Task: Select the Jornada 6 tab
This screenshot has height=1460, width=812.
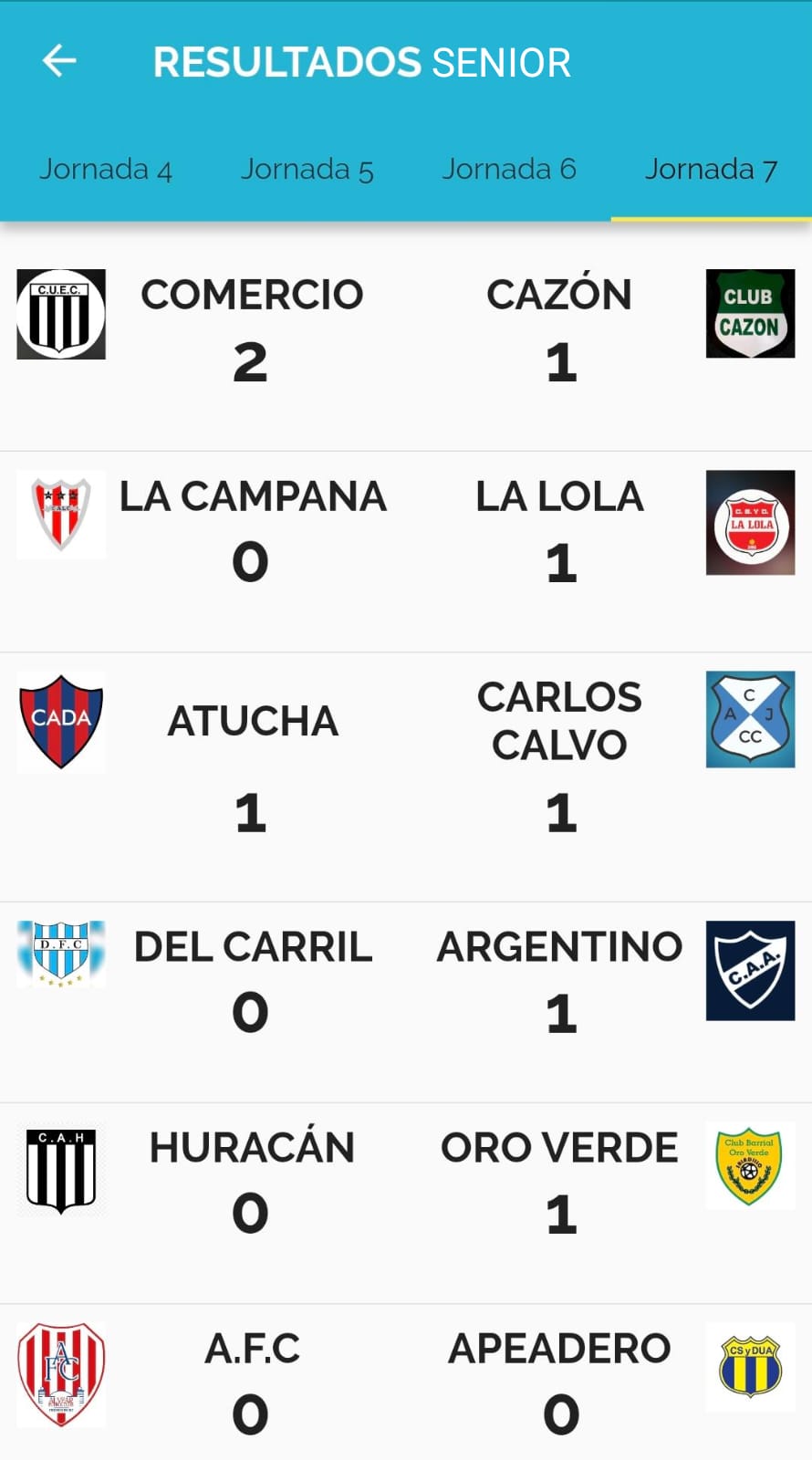Action: (509, 170)
